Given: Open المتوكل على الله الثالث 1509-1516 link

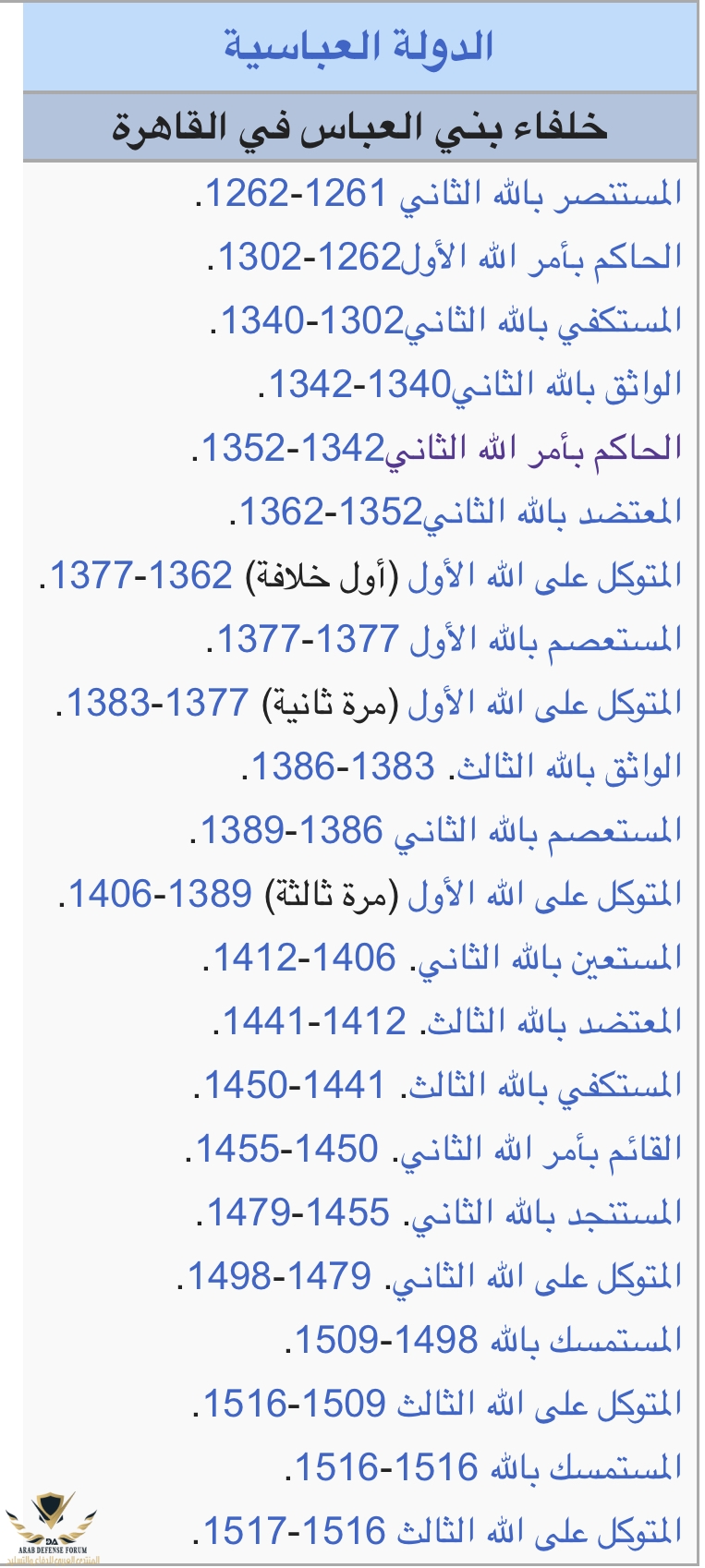Looking at the screenshot, I should point(541,1405).
